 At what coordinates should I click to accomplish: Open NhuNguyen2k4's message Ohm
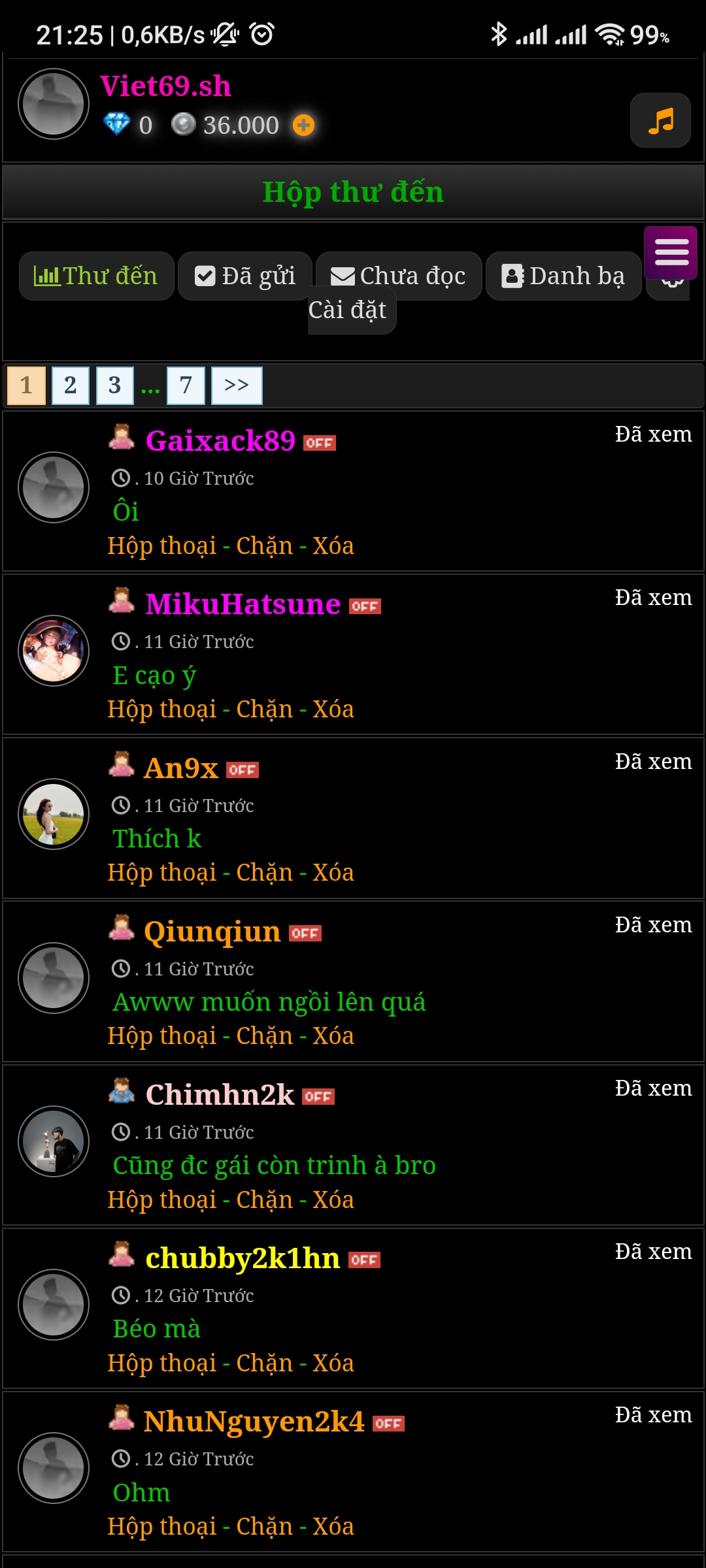(x=141, y=1493)
